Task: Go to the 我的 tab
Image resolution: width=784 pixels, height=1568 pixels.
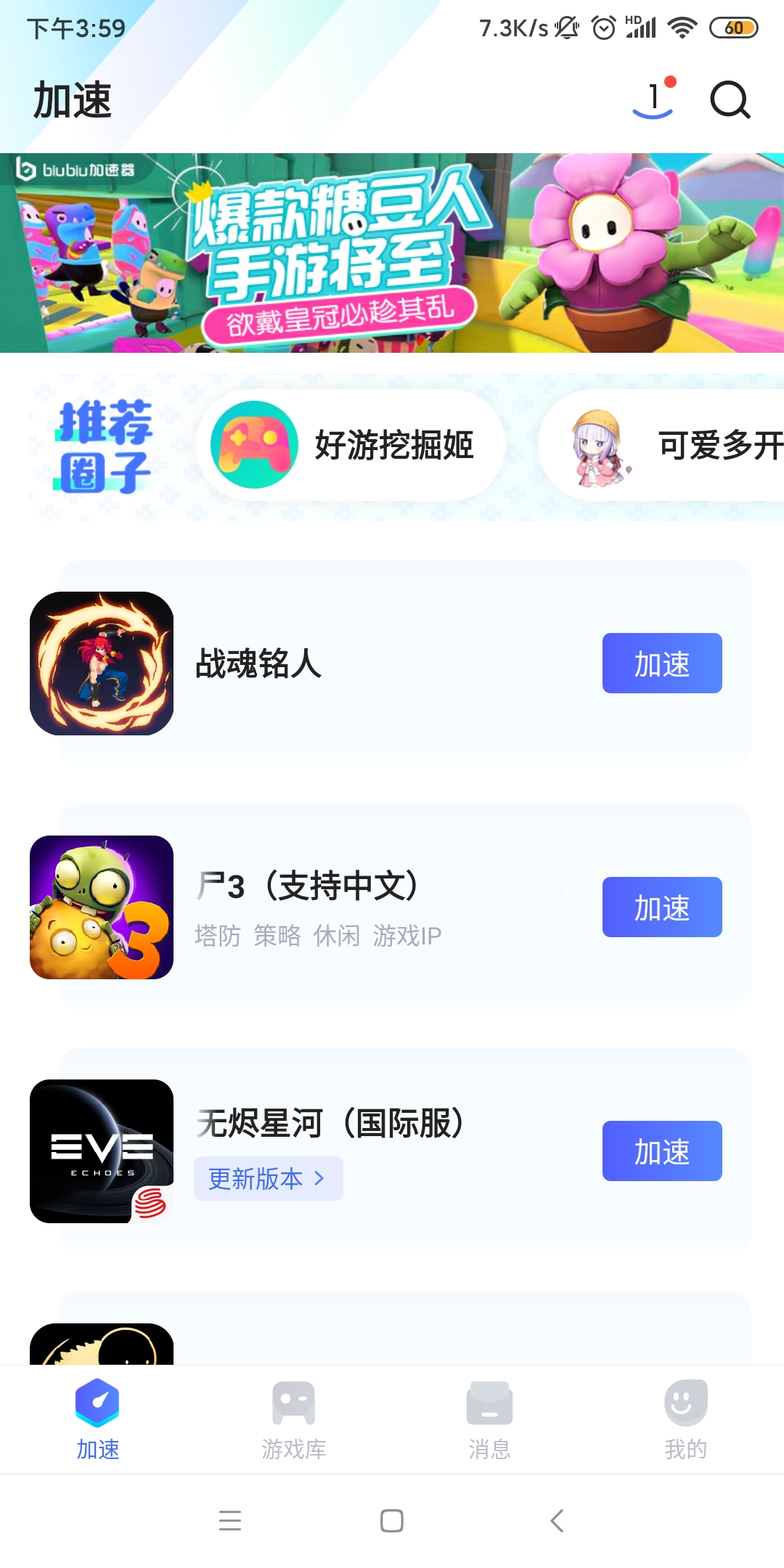Action: (685, 1420)
